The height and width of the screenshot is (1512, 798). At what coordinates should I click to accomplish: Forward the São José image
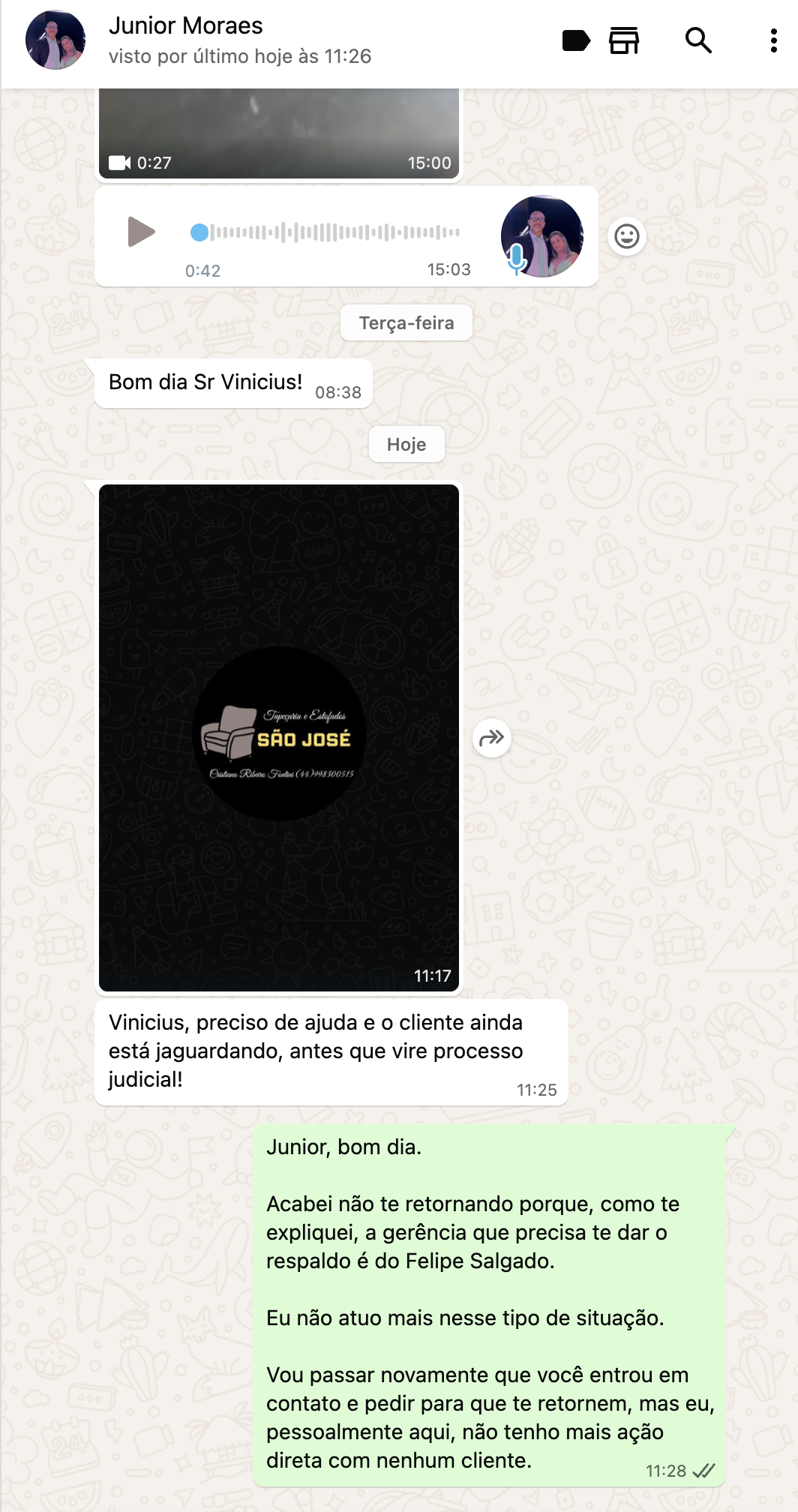[492, 738]
